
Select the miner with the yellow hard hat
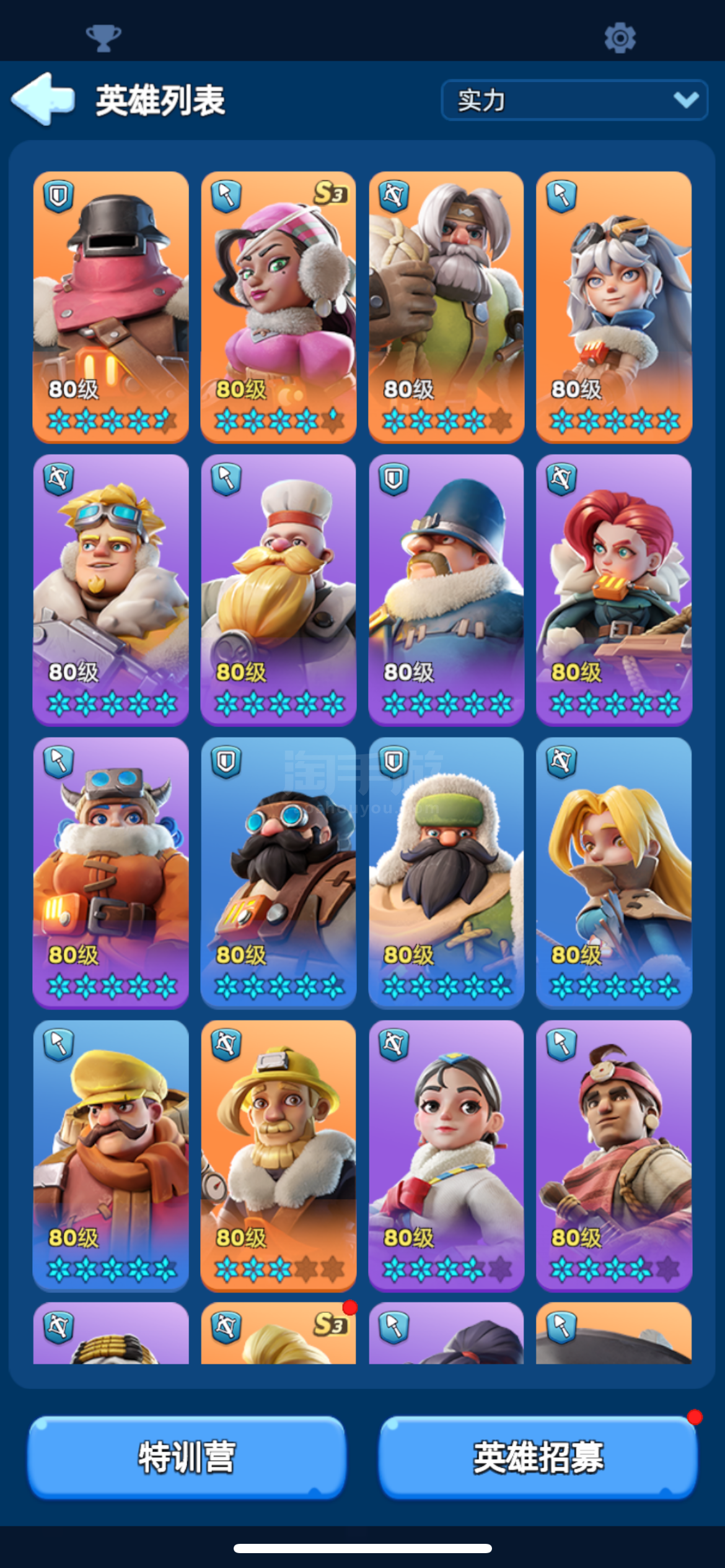pos(278,1156)
